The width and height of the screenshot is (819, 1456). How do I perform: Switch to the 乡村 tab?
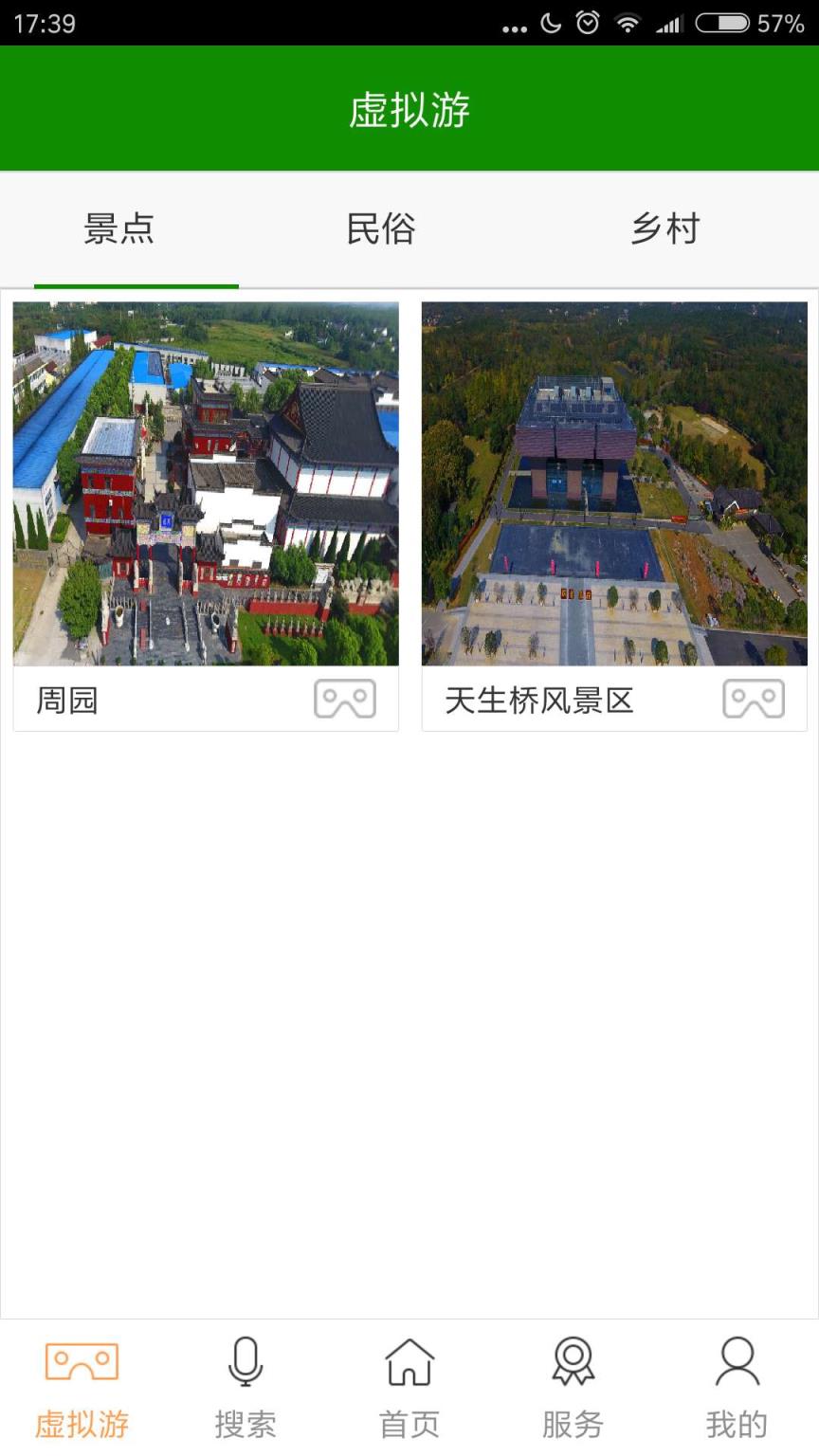point(665,227)
